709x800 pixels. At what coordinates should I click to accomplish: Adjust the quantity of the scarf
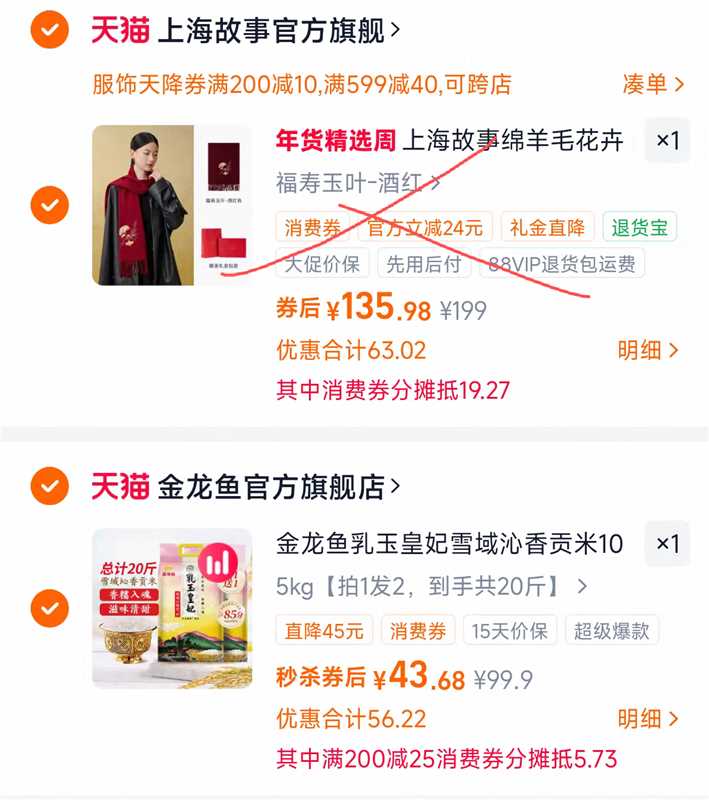(667, 141)
